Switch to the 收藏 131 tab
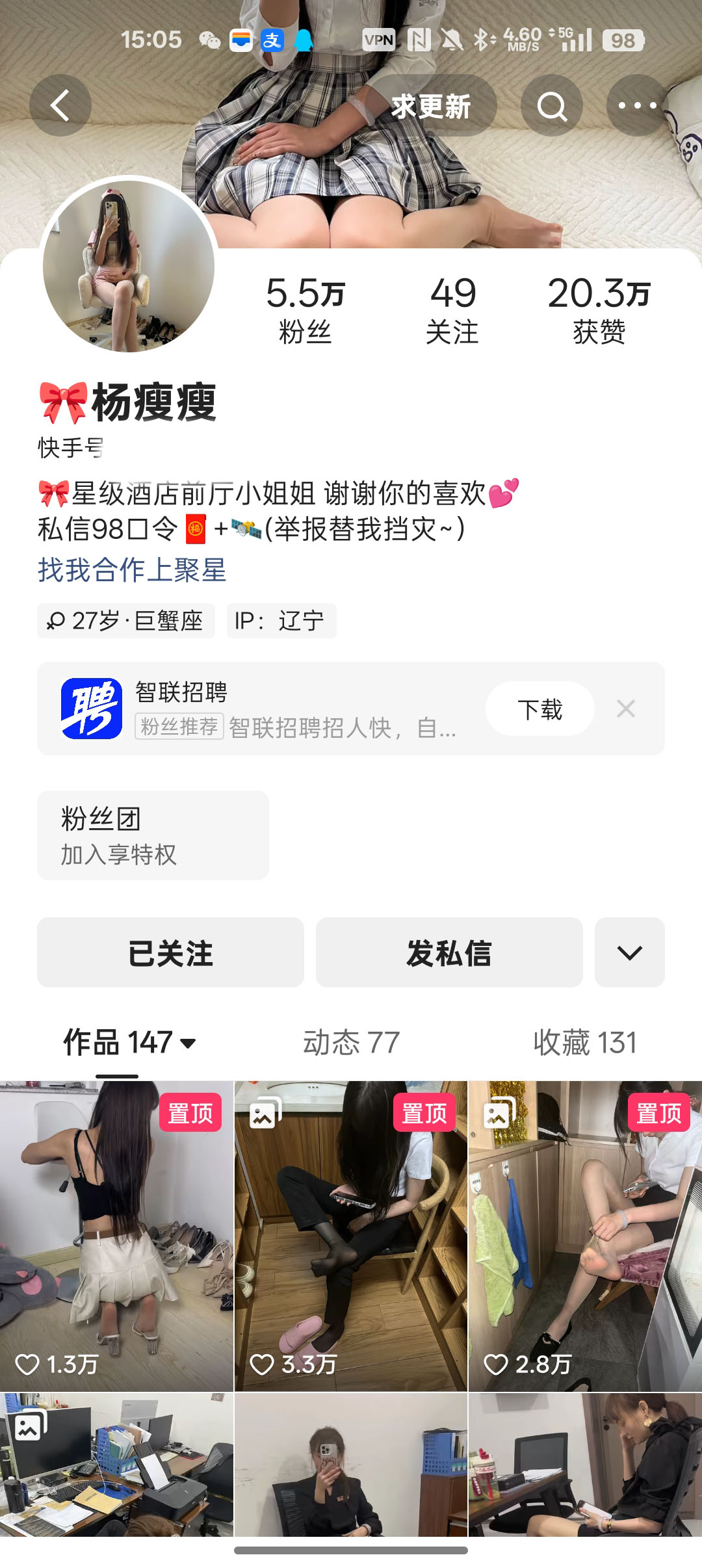 point(585,1043)
